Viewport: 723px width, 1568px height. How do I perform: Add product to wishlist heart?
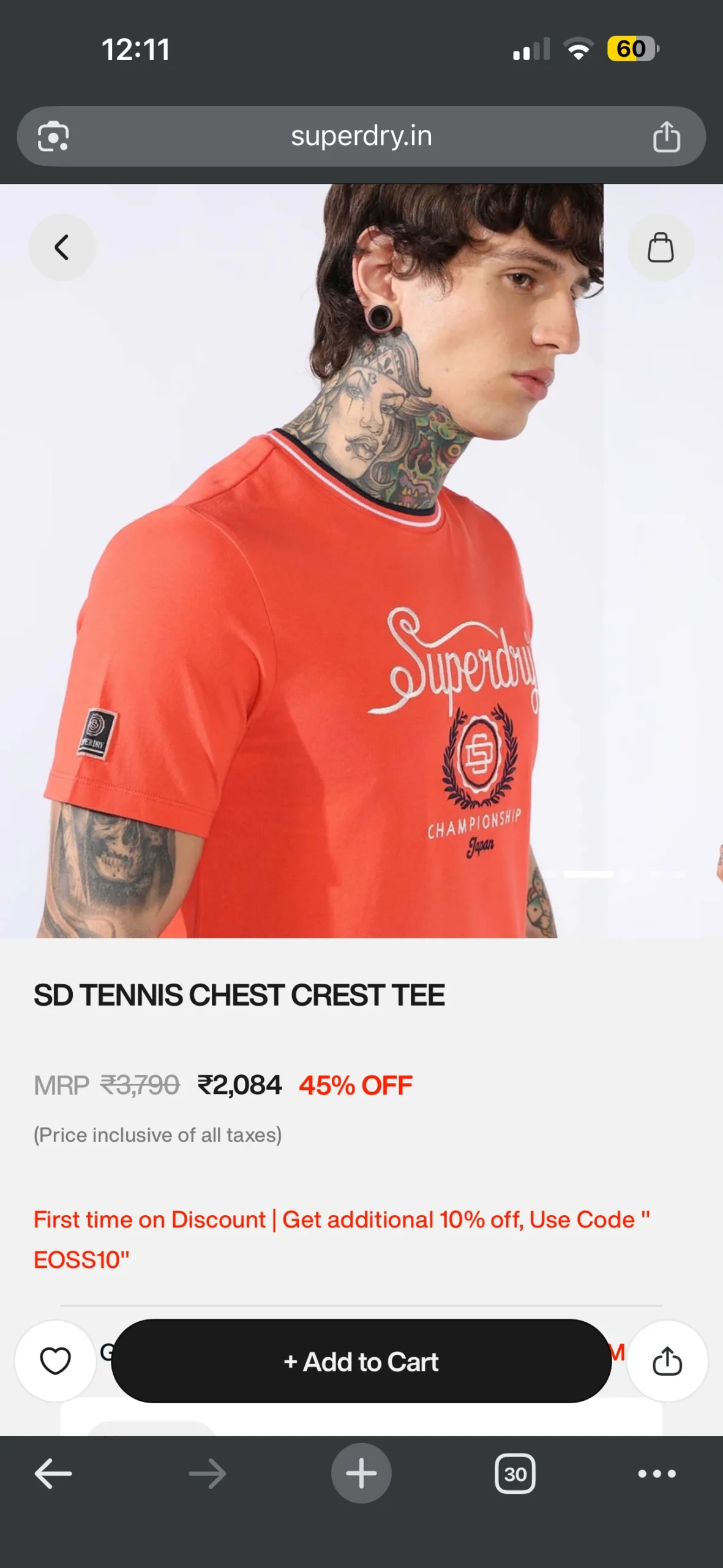pyautogui.click(x=55, y=1361)
